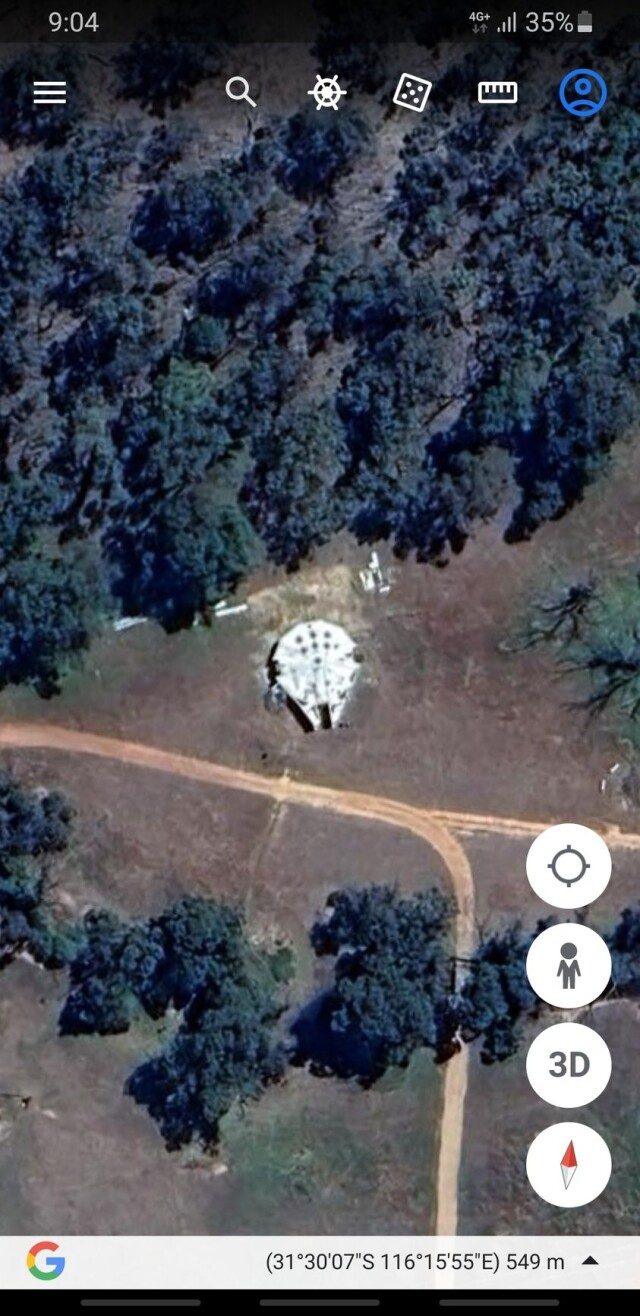Tap the I'm Feeling Lucky dice
Image resolution: width=640 pixels, height=1316 pixels.
pyautogui.click(x=412, y=93)
